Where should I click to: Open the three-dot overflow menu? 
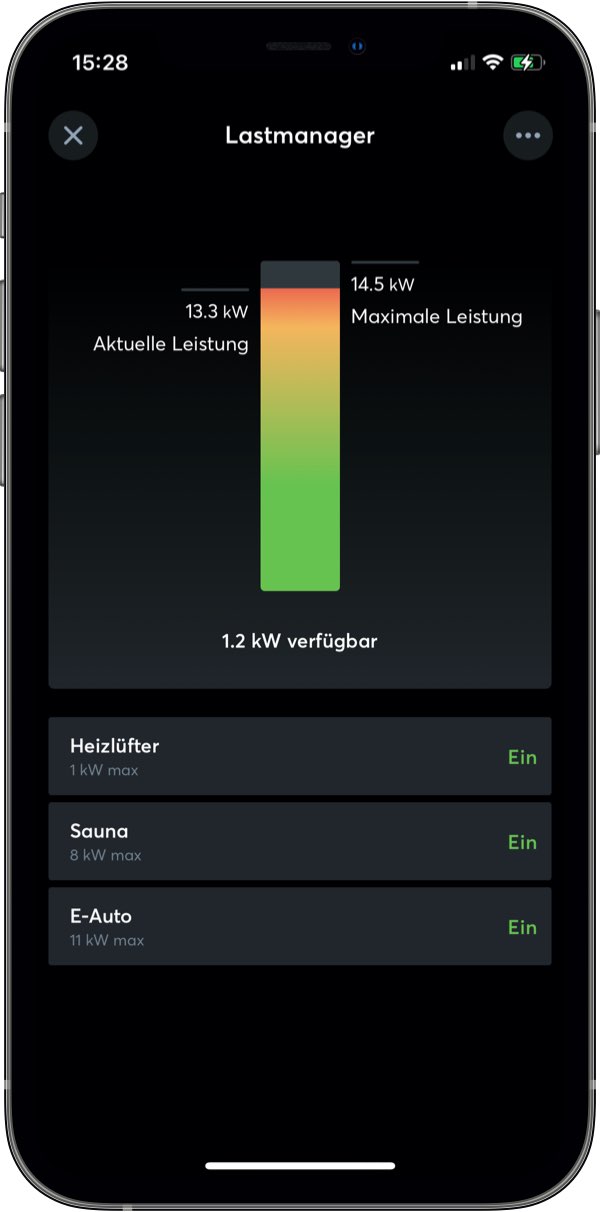click(x=527, y=136)
